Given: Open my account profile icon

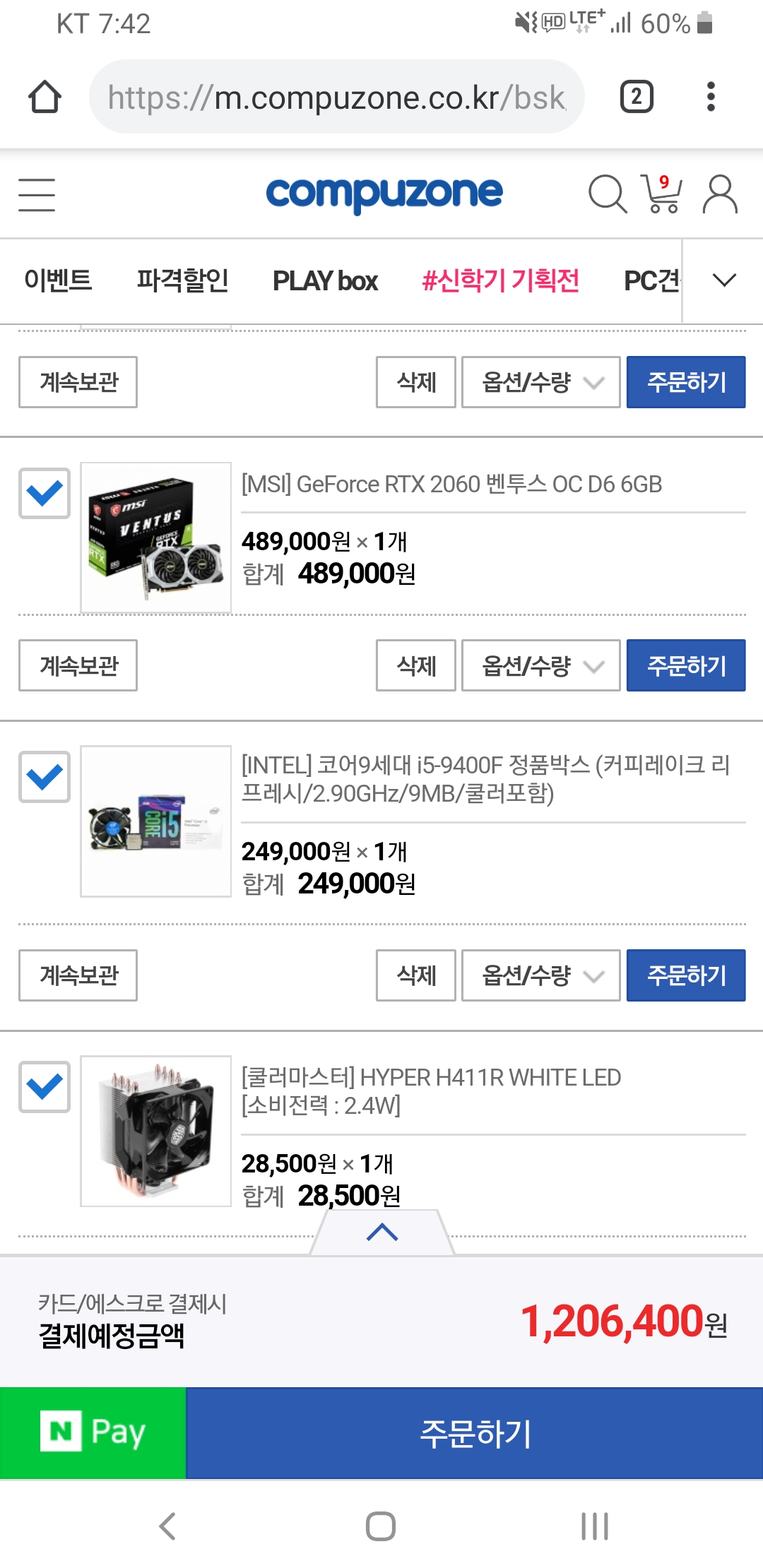Looking at the screenshot, I should (x=720, y=194).
